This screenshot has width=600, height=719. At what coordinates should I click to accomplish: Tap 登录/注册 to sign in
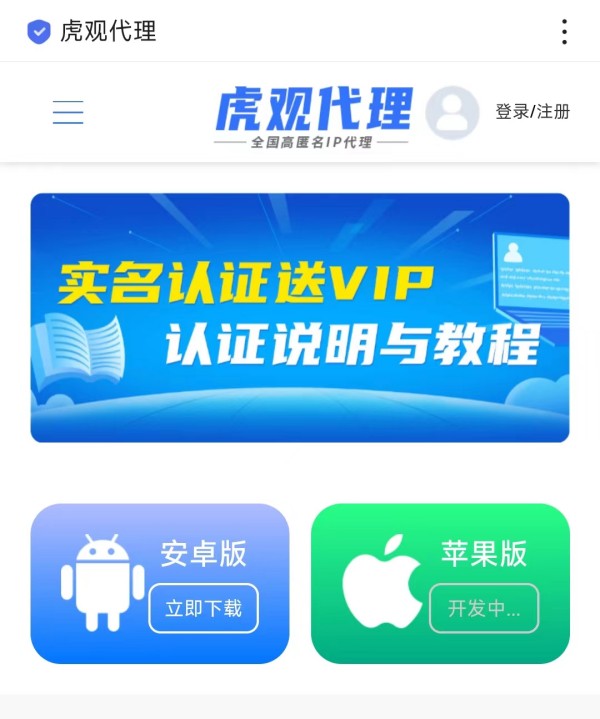[532, 112]
